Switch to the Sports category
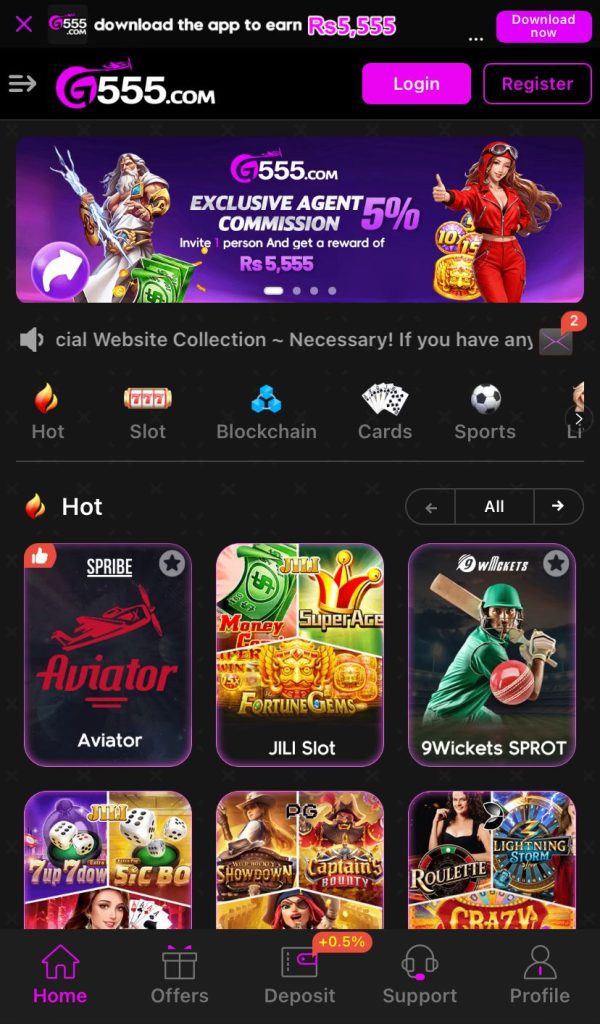This screenshot has width=600, height=1024. point(485,413)
